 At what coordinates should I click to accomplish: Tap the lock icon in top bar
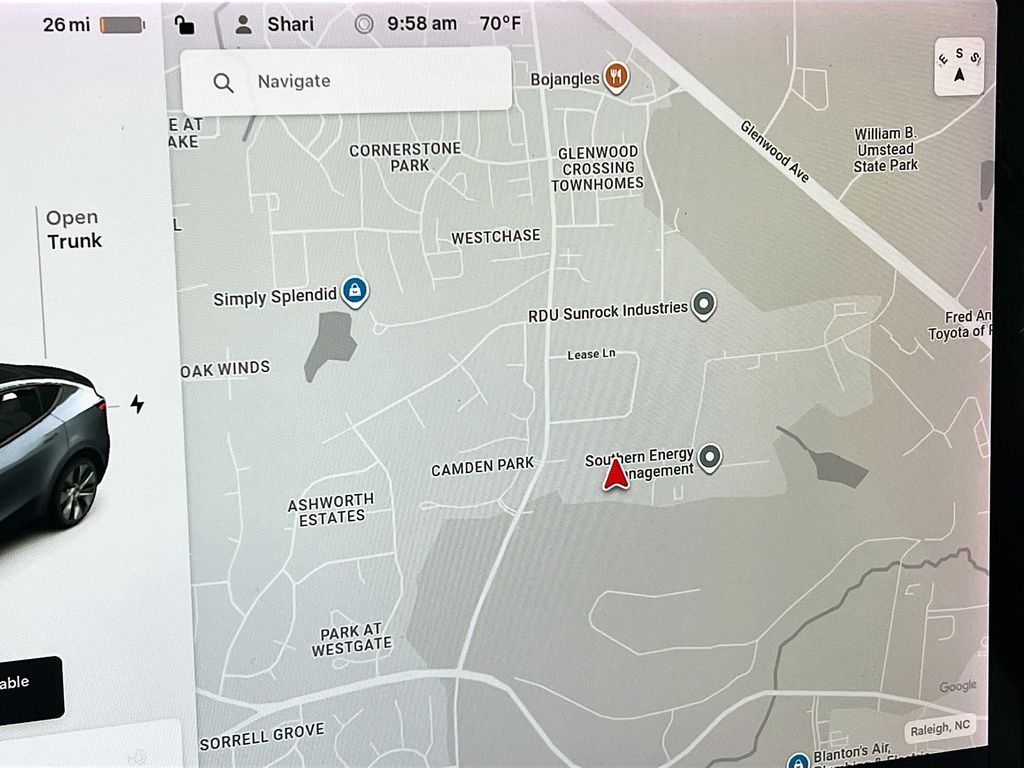[x=184, y=24]
